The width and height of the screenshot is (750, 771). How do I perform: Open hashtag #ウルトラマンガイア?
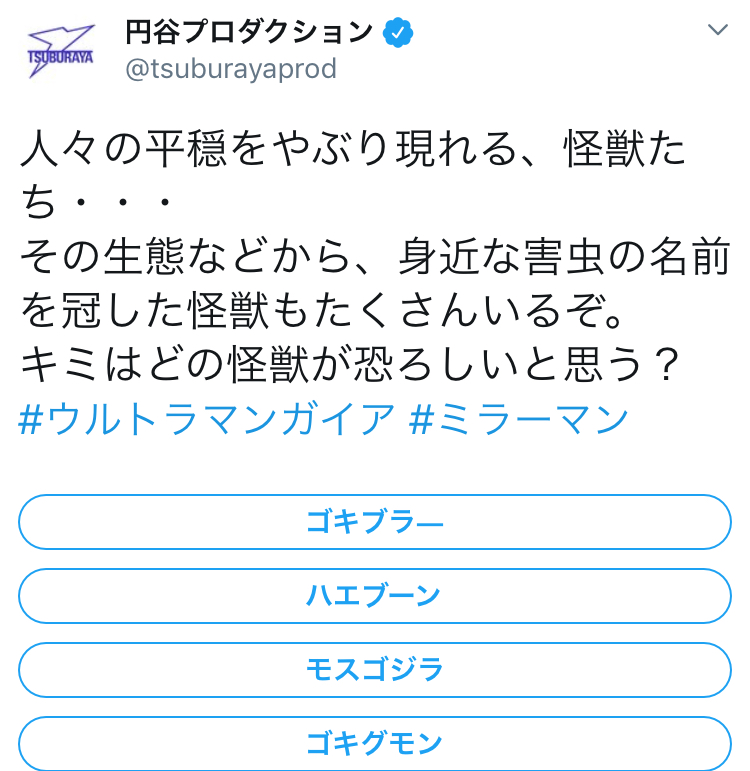point(207,419)
